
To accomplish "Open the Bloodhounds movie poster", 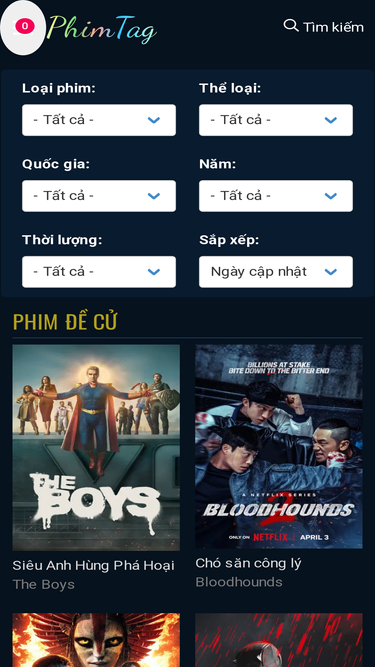I will pyautogui.click(x=278, y=446).
